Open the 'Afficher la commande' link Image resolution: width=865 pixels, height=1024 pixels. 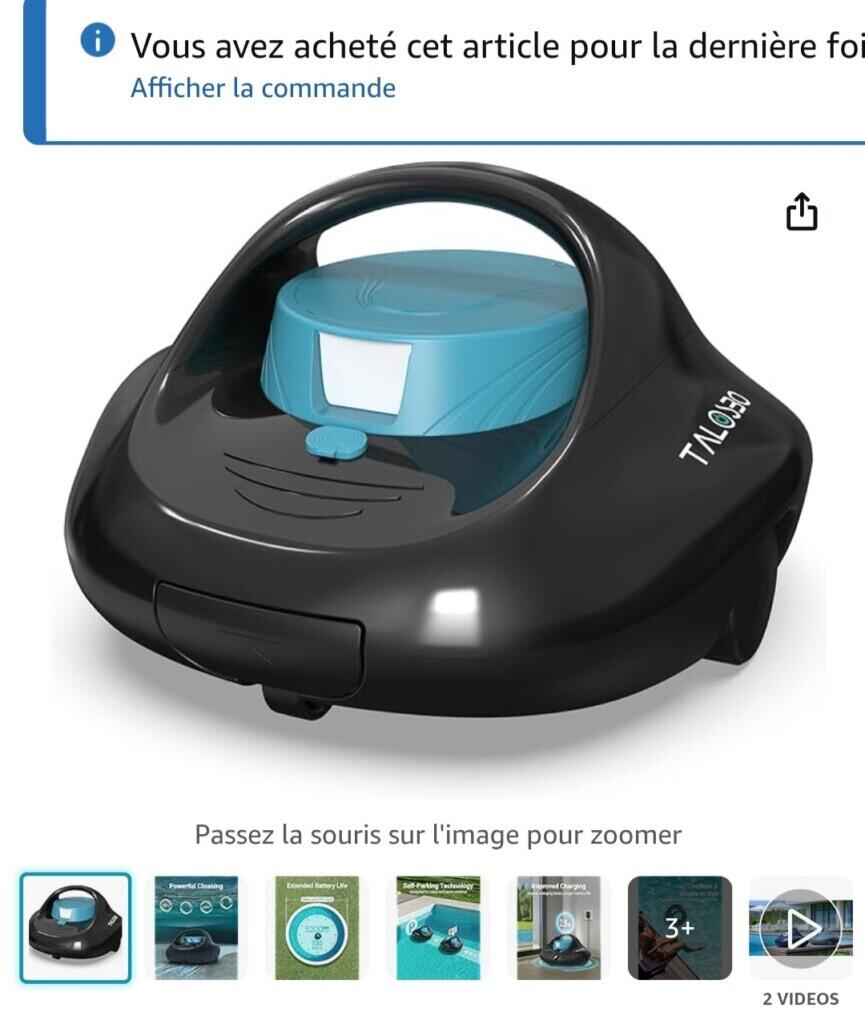click(263, 88)
